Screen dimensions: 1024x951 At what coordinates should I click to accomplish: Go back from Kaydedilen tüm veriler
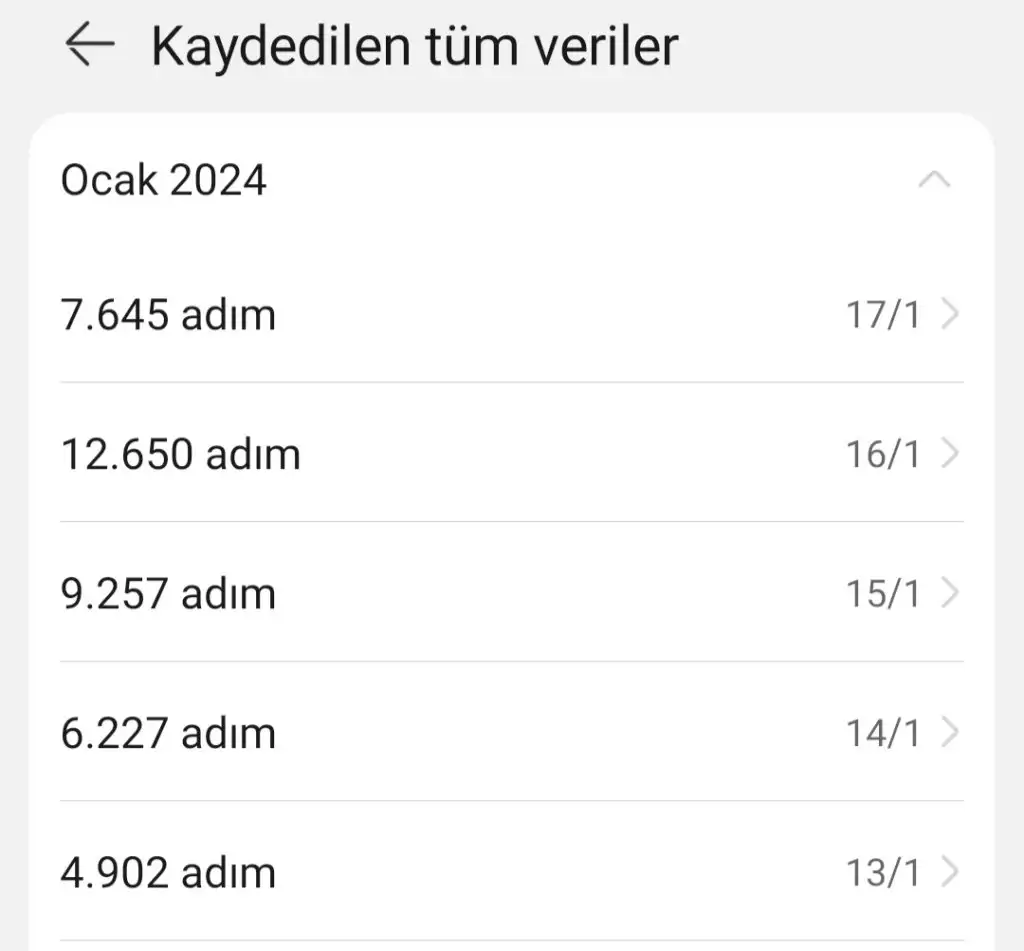pyautogui.click(x=89, y=46)
